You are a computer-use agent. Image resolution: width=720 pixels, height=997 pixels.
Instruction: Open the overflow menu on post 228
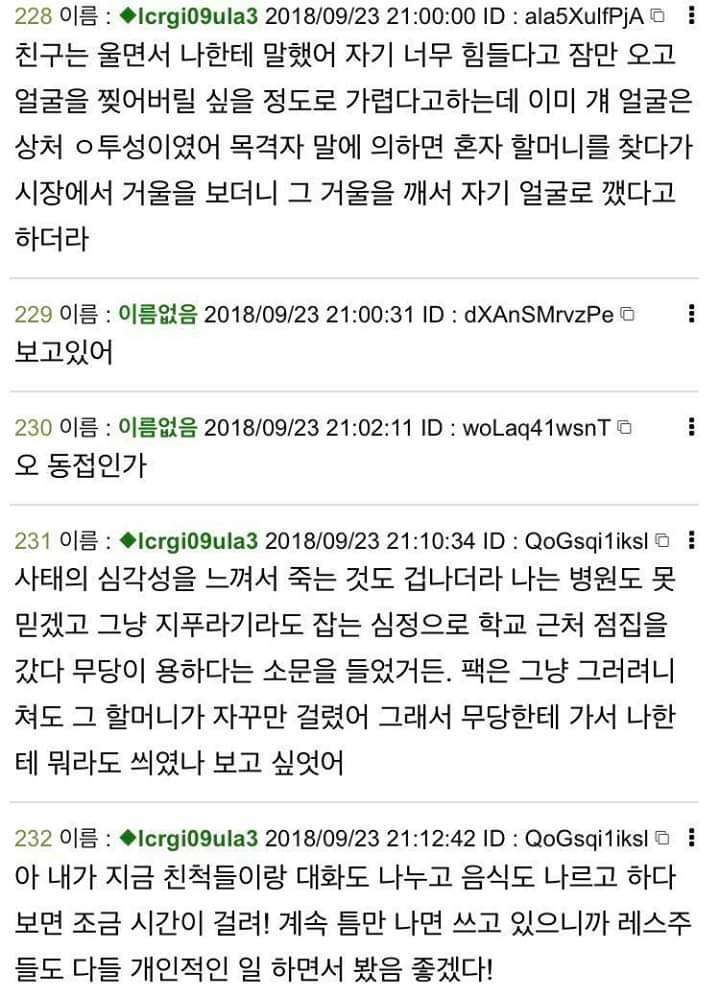pos(692,16)
